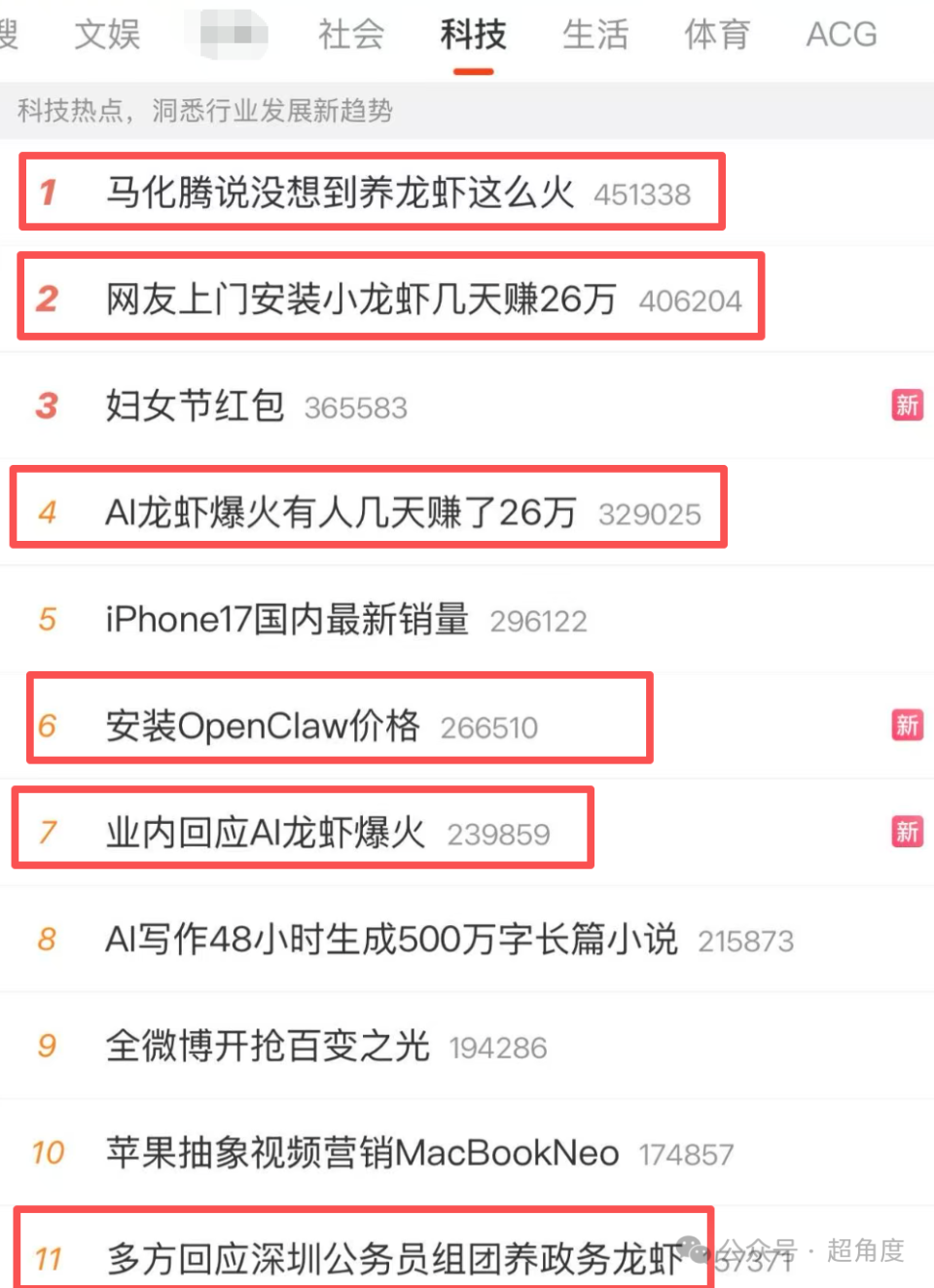Open topic 苹果抽象视频营销MacBookNeo
This screenshot has height=1288, width=934.
pos(362,1154)
